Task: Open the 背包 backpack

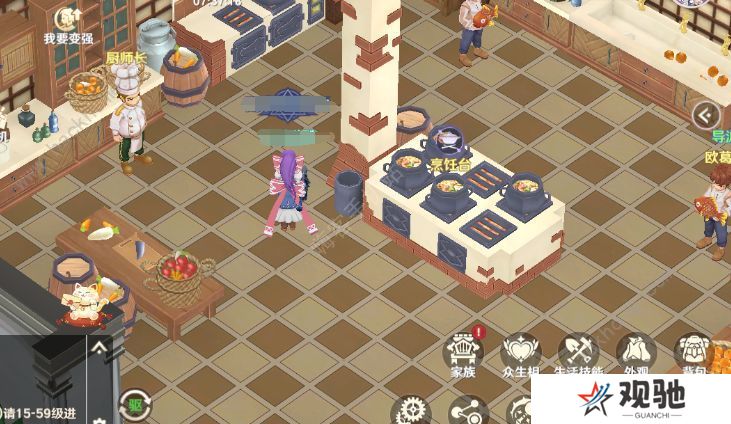Action: 693,352
